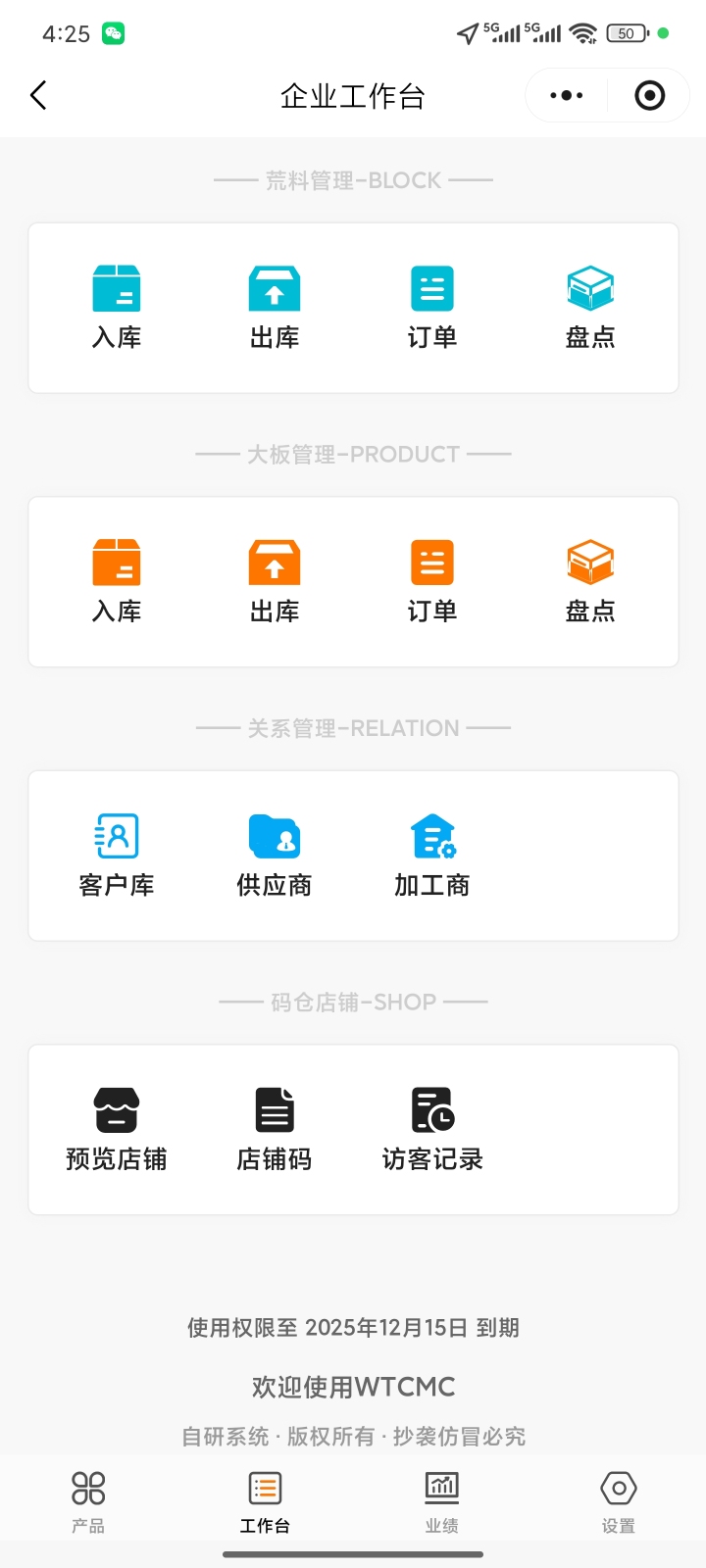Image resolution: width=706 pixels, height=1568 pixels.
Task: View the 供应商 supplier list
Action: (x=274, y=853)
